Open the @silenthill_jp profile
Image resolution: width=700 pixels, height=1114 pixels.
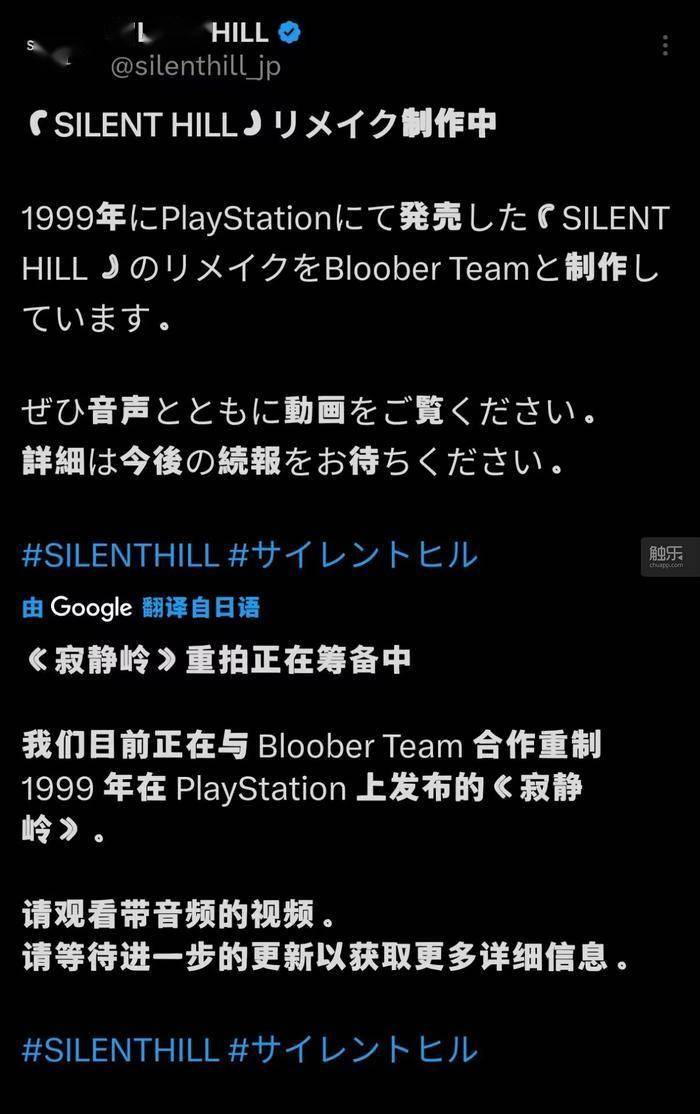[x=195, y=66]
